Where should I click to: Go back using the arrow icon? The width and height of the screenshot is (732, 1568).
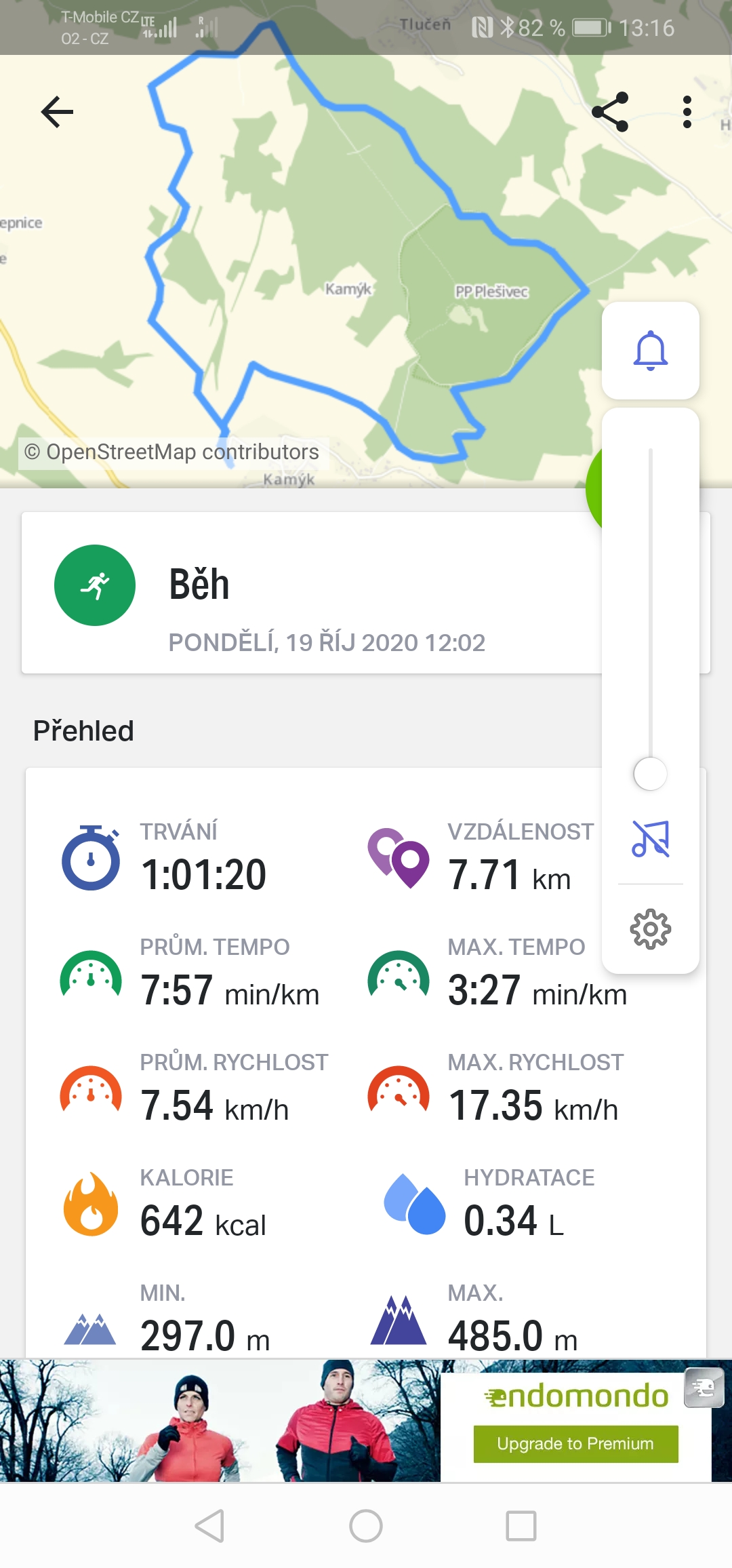tap(57, 112)
